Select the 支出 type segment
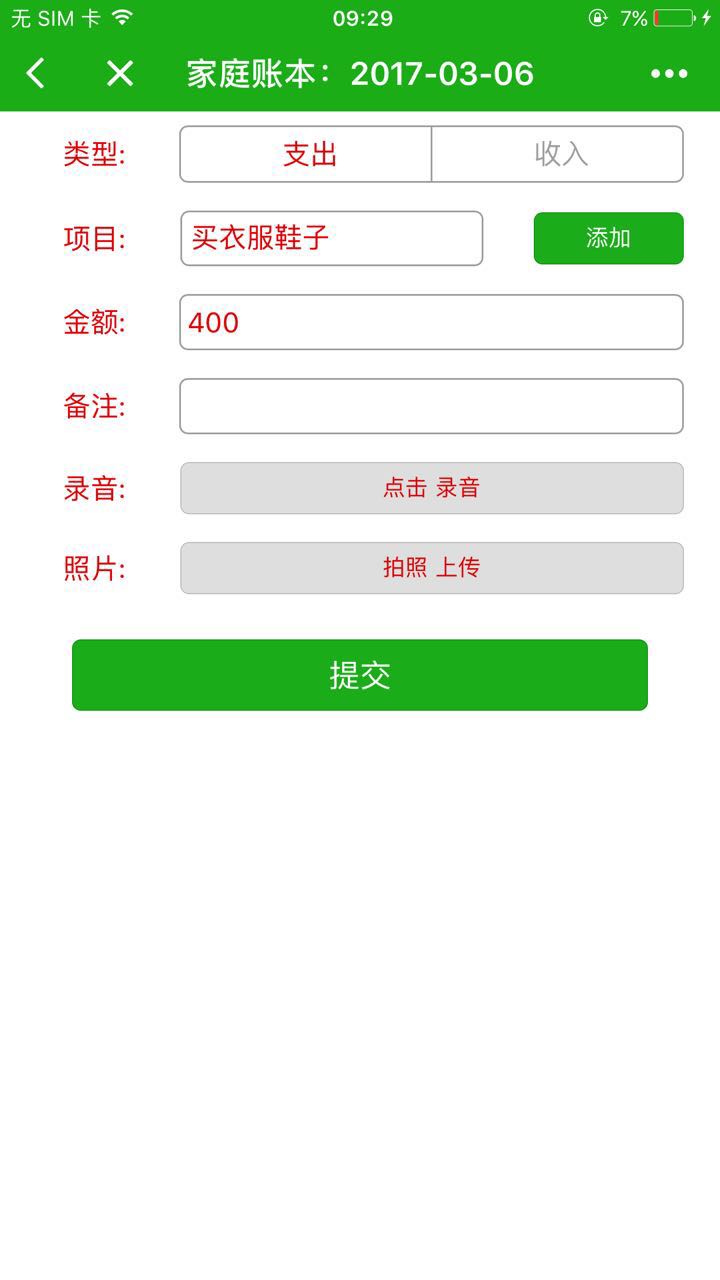The image size is (720, 1280). tap(307, 154)
